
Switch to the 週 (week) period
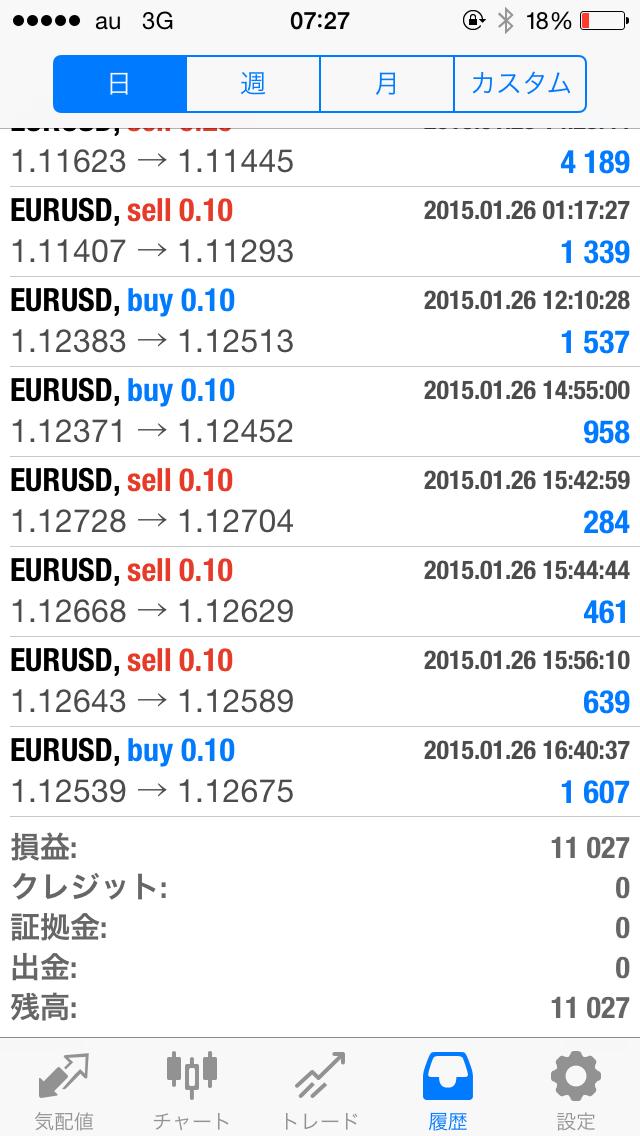(x=253, y=84)
